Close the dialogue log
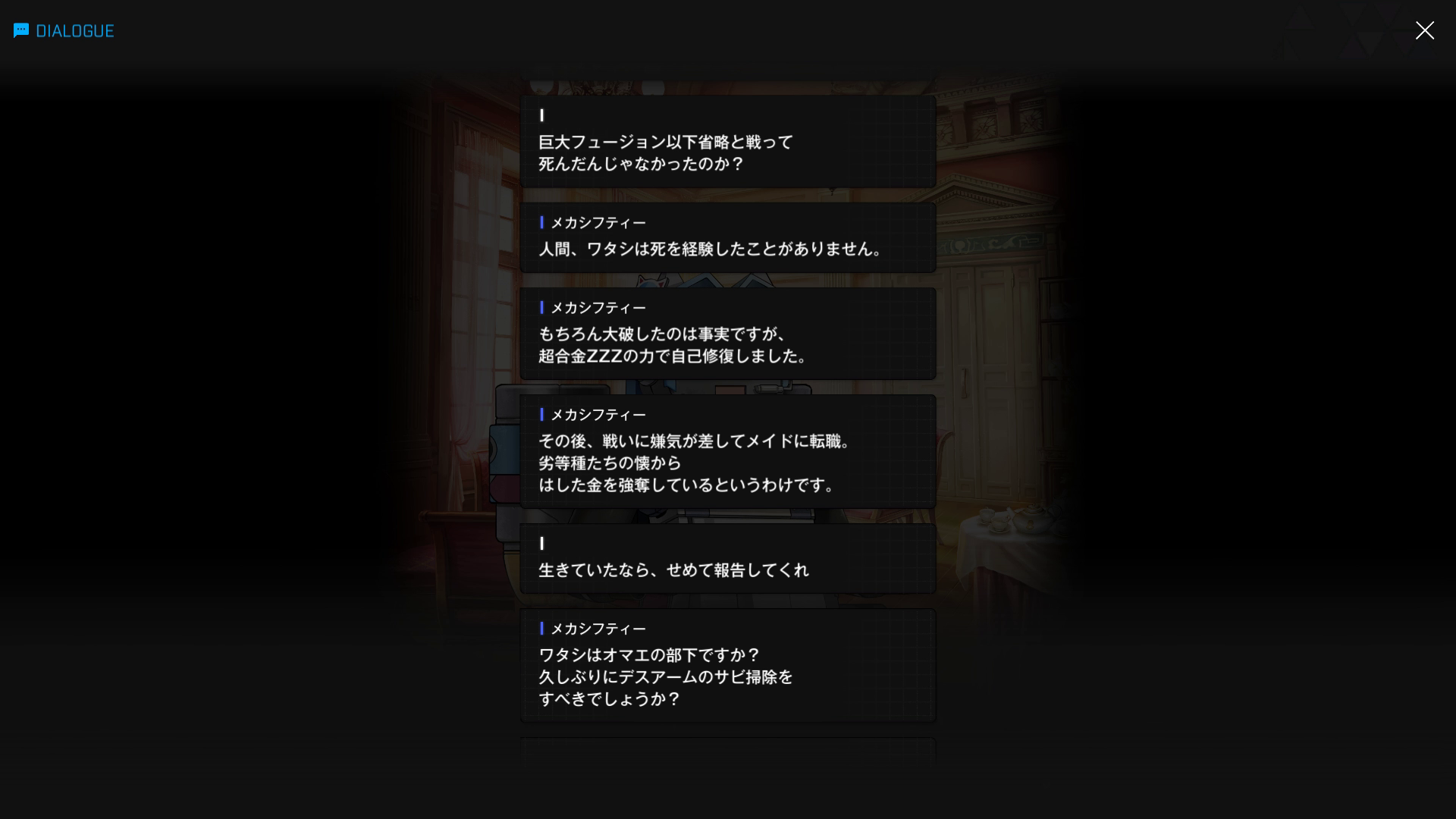 1424,30
